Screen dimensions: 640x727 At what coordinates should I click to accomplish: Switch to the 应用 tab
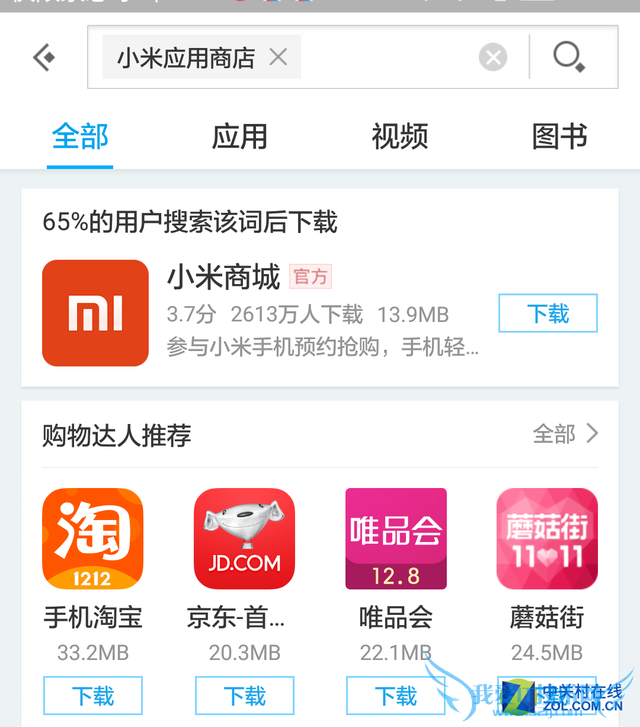(x=240, y=136)
